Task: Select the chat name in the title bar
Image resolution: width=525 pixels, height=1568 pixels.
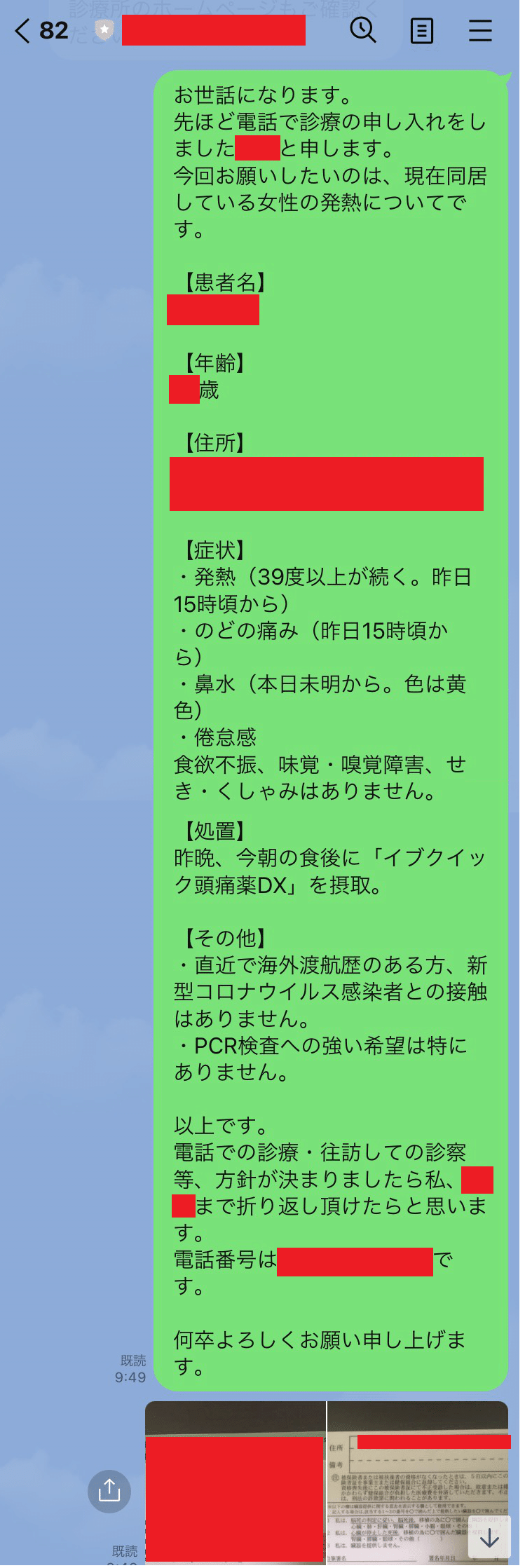Action: click(x=214, y=30)
